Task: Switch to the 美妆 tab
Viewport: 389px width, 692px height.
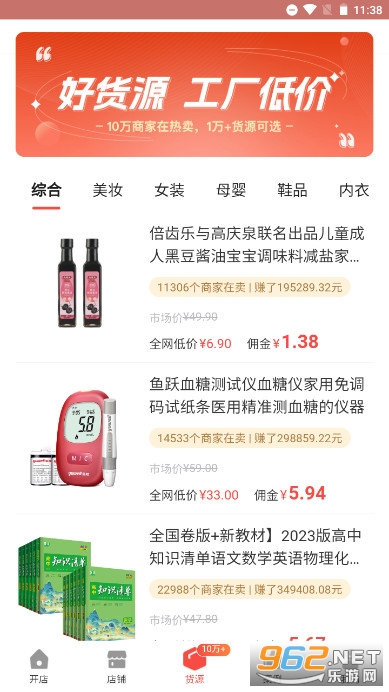Action: tap(108, 190)
